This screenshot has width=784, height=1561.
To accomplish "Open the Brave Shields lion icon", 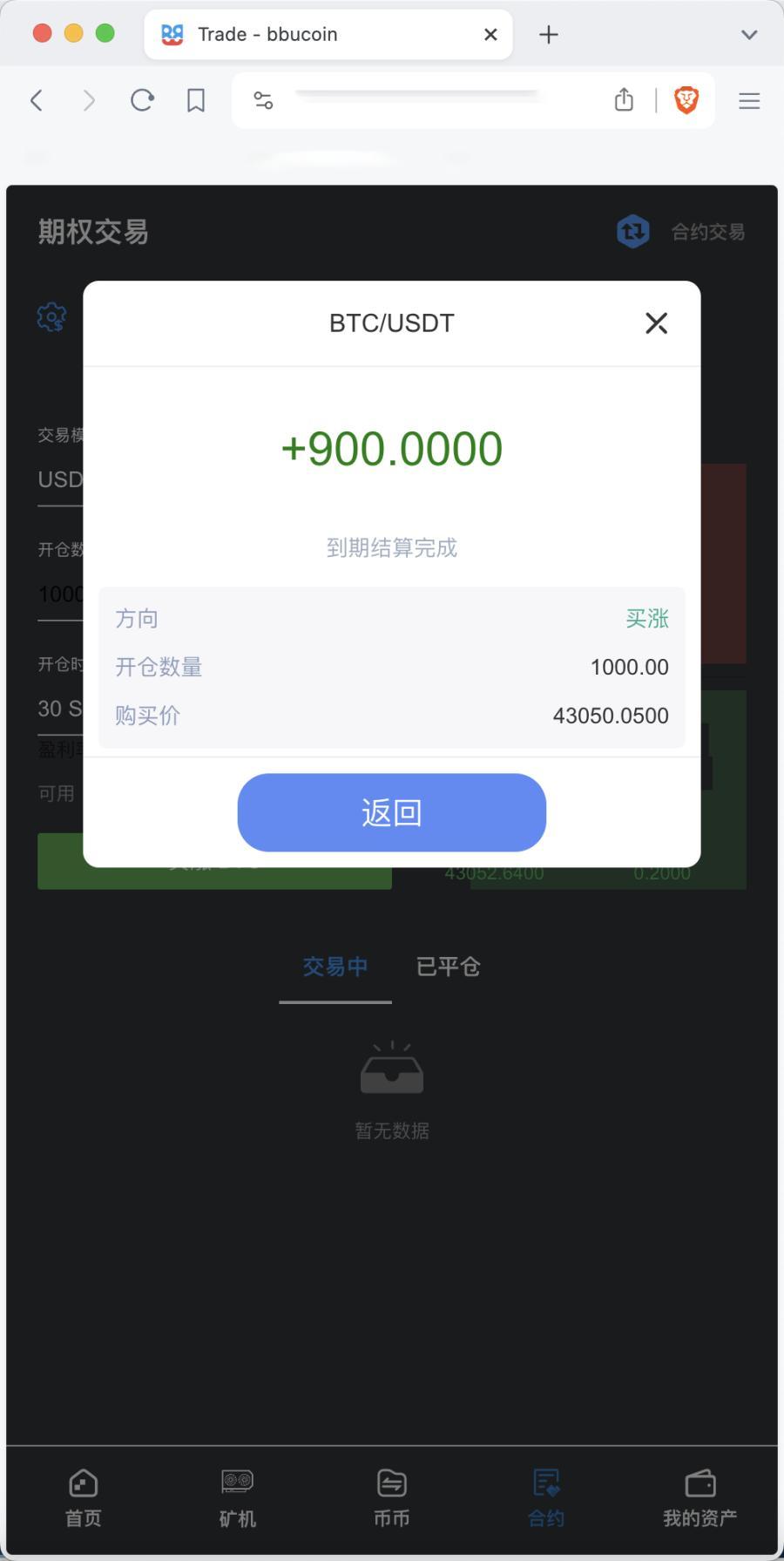I will tap(686, 100).
